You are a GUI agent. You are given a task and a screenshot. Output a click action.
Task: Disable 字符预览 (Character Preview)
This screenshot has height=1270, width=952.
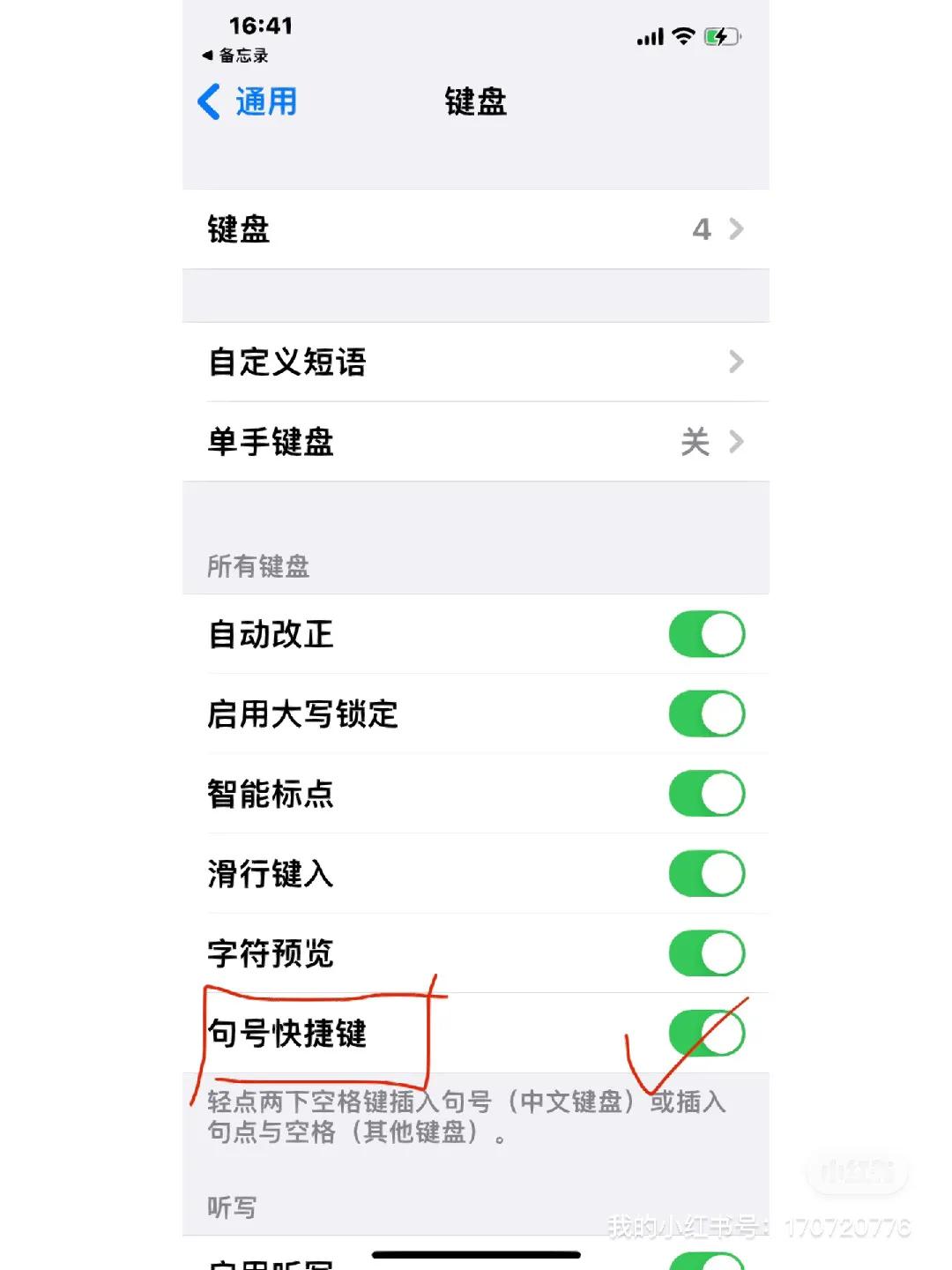pos(705,953)
